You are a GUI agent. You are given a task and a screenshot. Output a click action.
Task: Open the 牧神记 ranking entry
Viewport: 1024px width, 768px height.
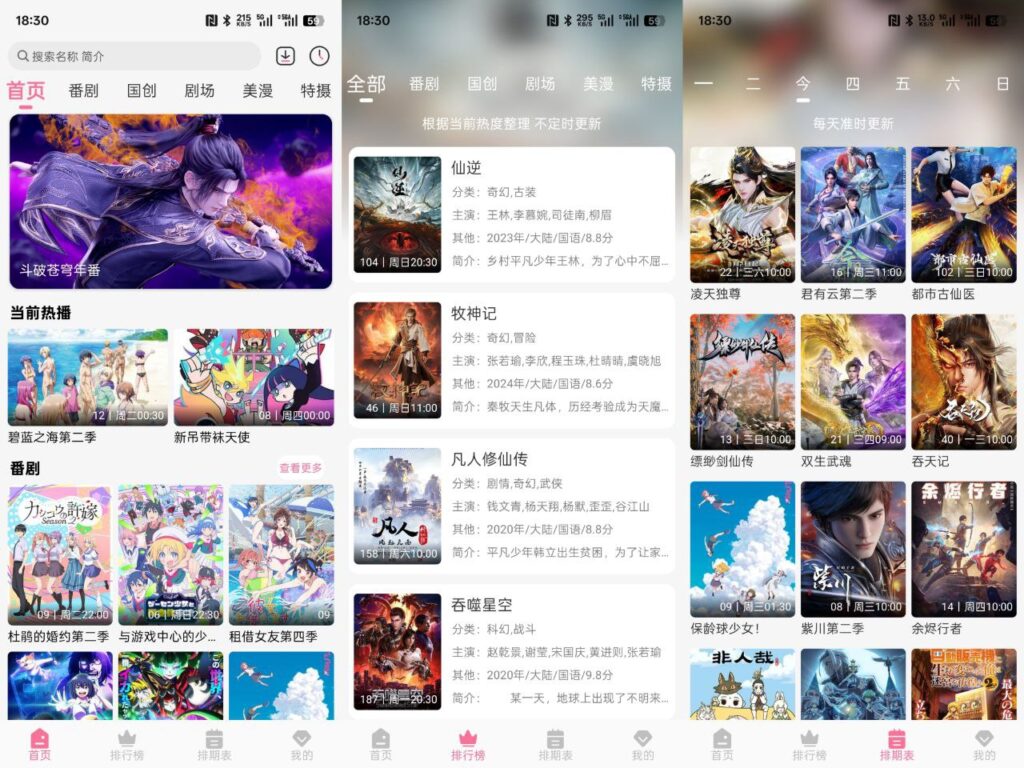click(511, 360)
